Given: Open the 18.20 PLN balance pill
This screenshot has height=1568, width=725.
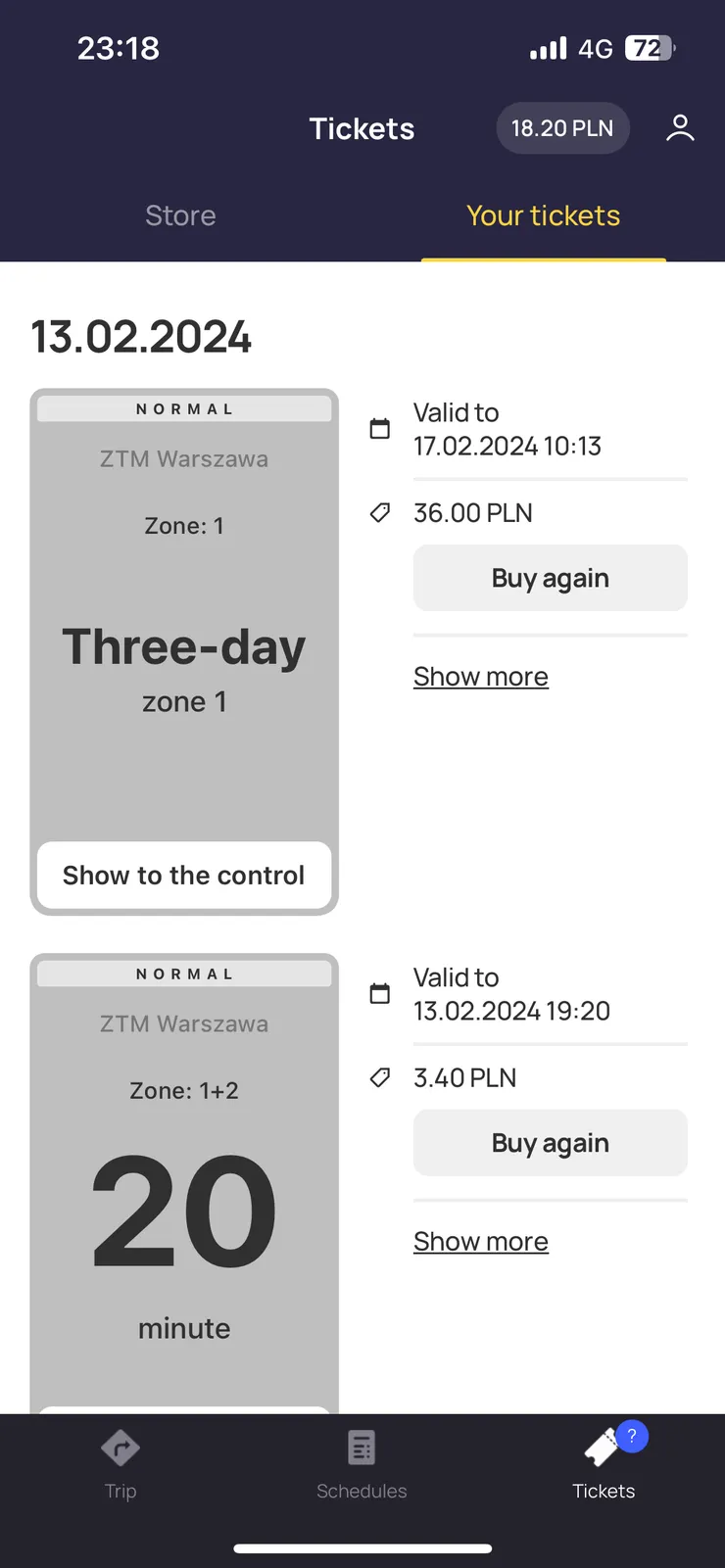Looking at the screenshot, I should [562, 127].
